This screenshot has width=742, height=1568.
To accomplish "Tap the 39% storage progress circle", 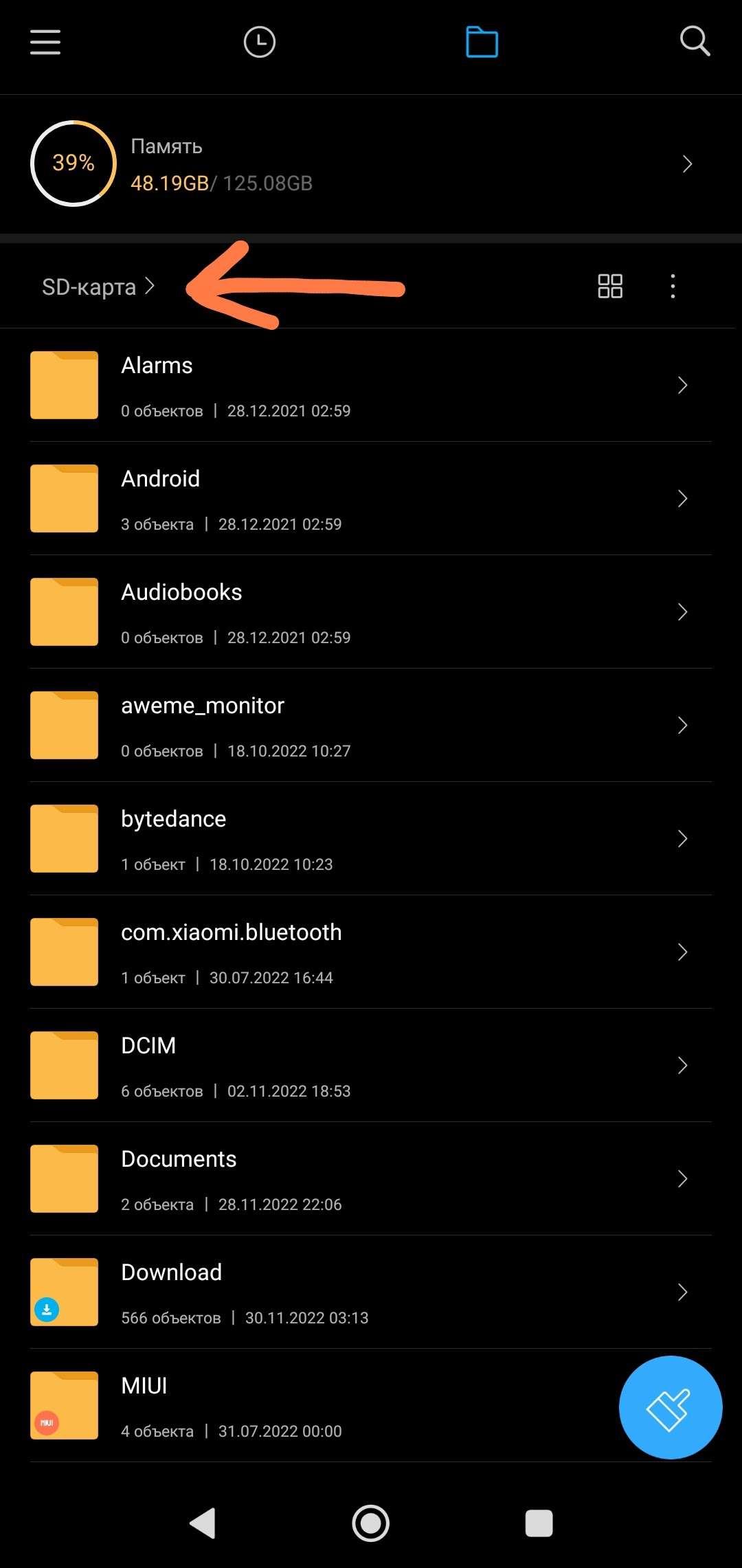I will (x=72, y=164).
